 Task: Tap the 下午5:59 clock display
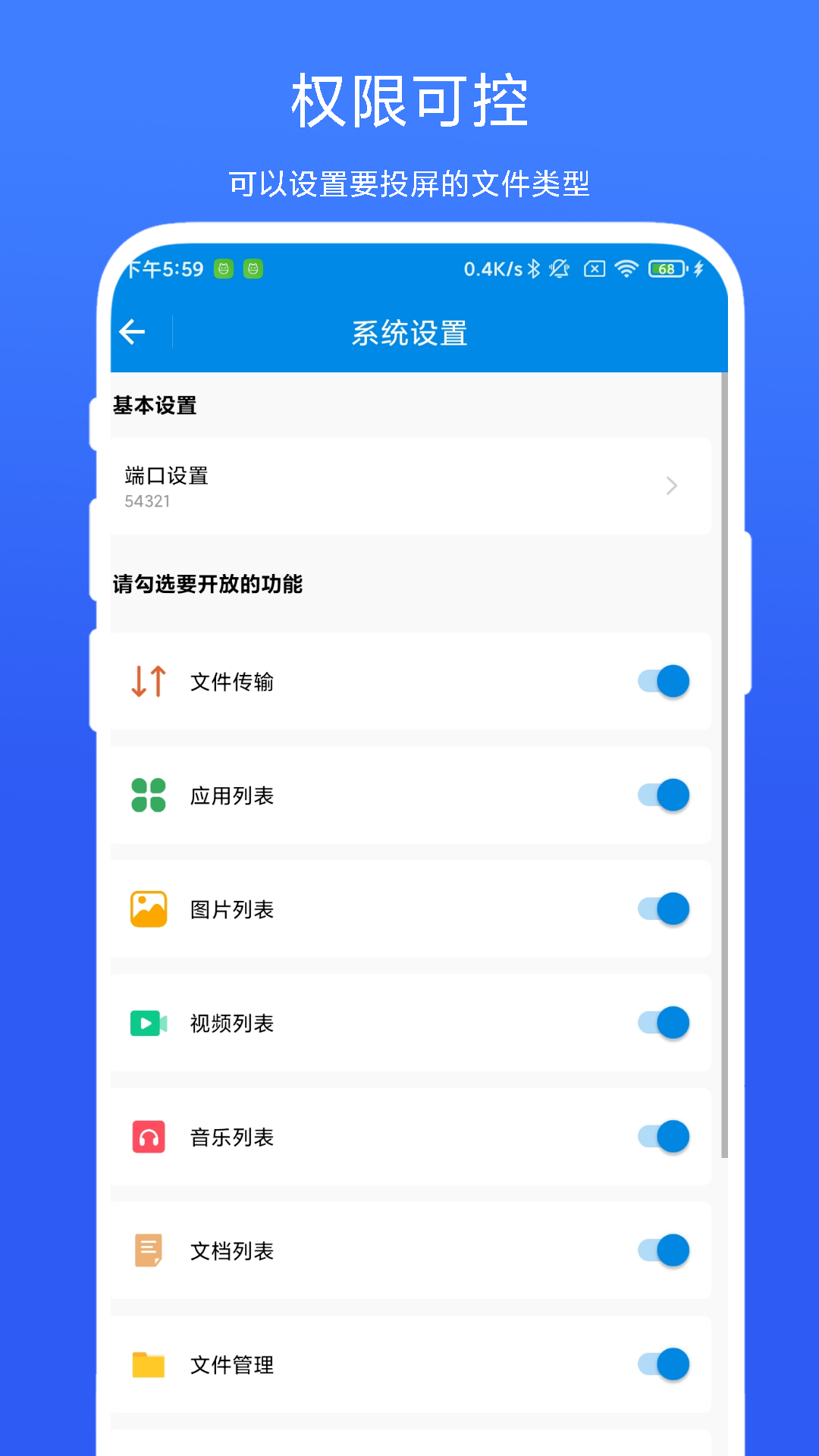163,269
